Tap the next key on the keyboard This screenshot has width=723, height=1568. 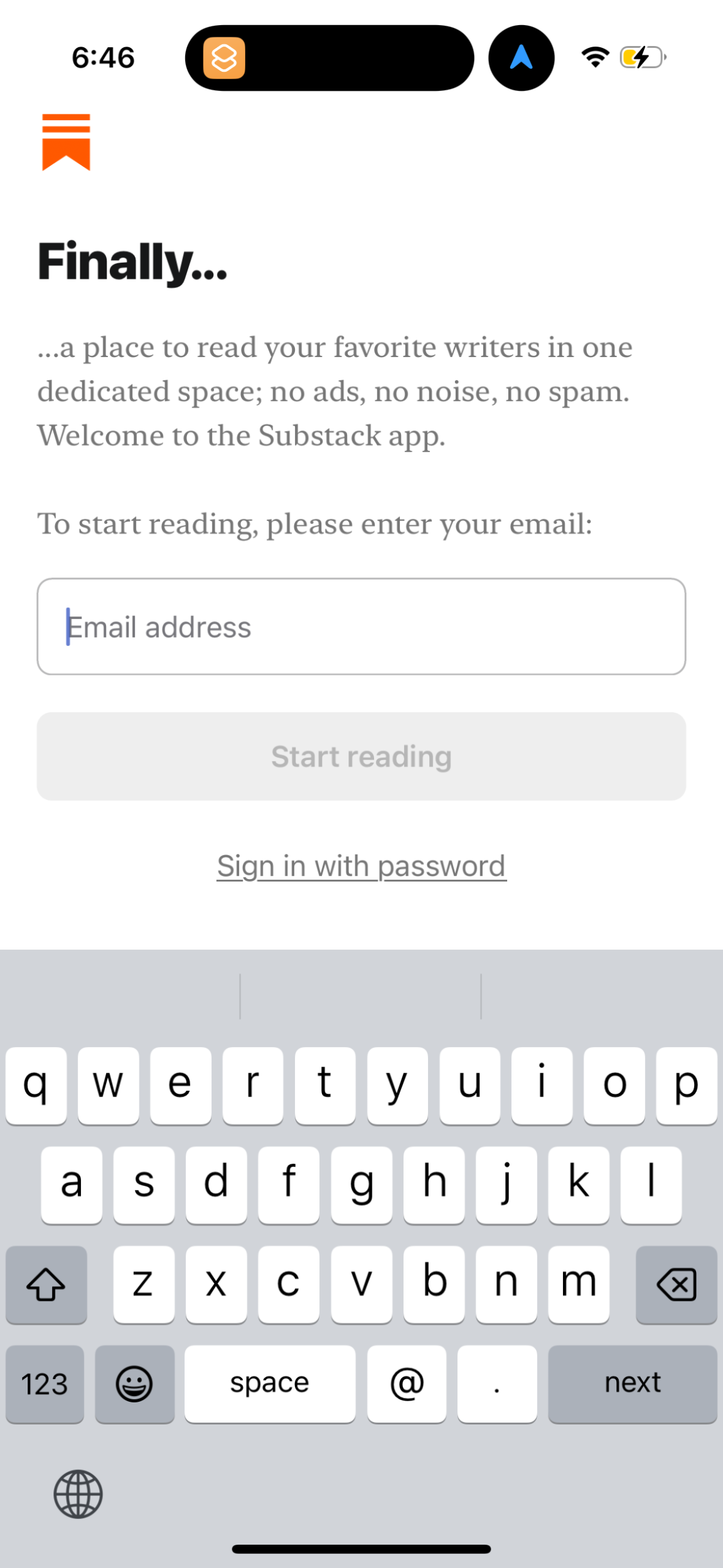(632, 1383)
